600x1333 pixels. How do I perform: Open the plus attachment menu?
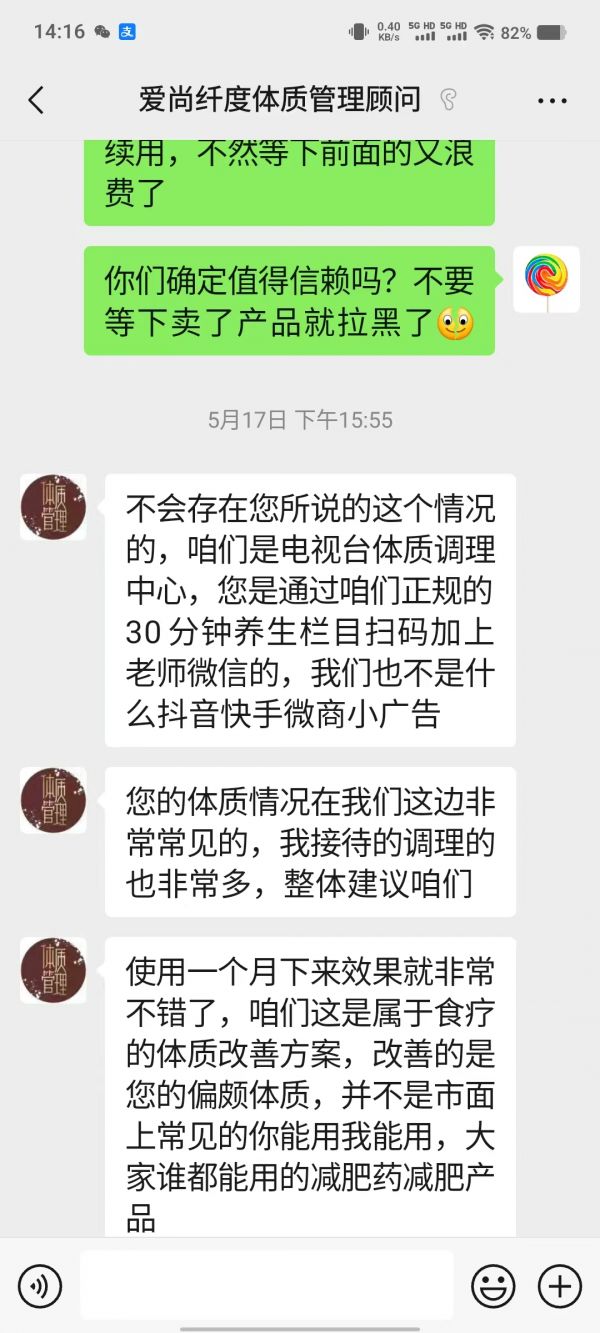(559, 1285)
